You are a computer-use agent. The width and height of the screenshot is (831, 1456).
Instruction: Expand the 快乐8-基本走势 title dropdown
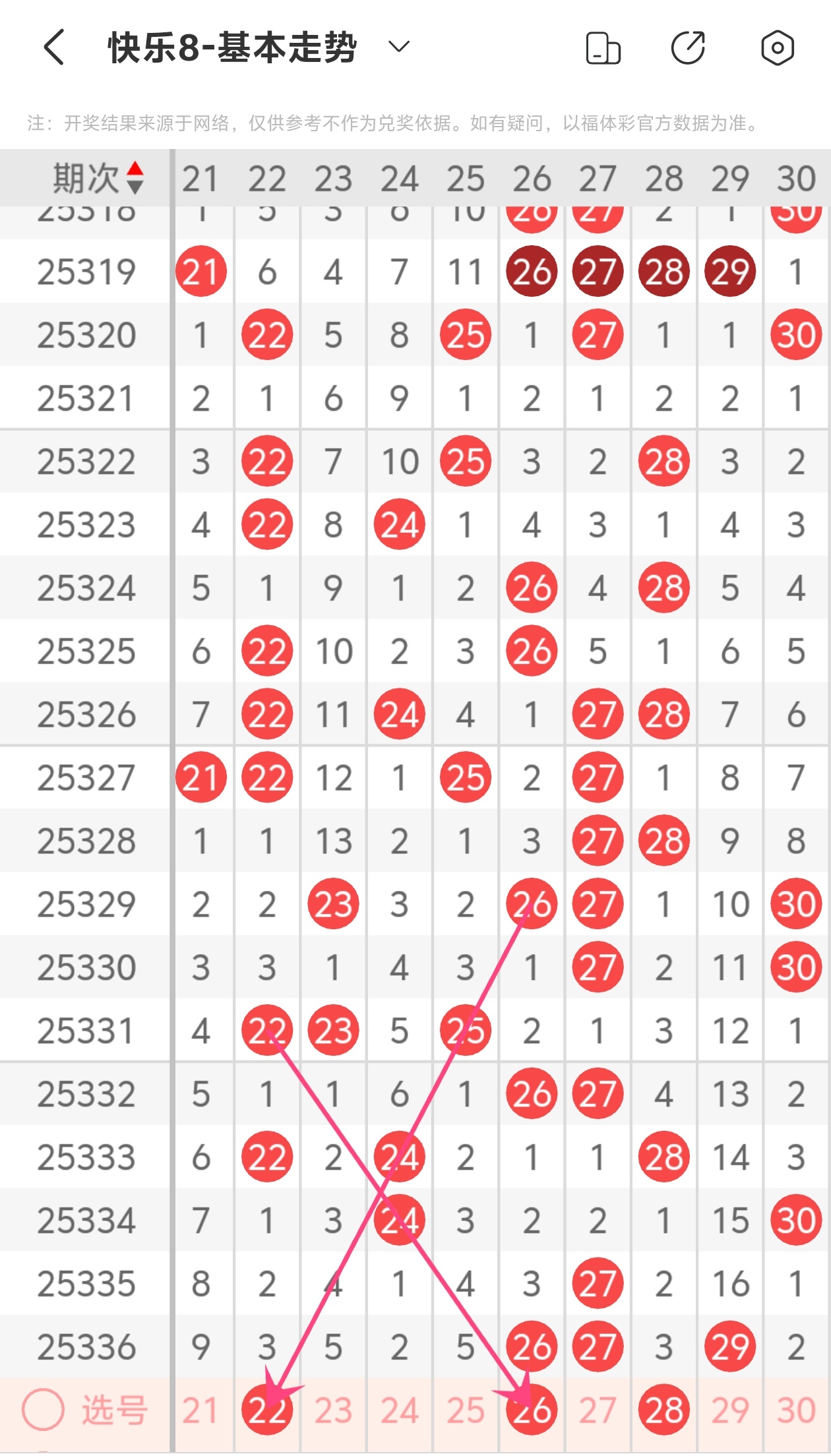[398, 47]
